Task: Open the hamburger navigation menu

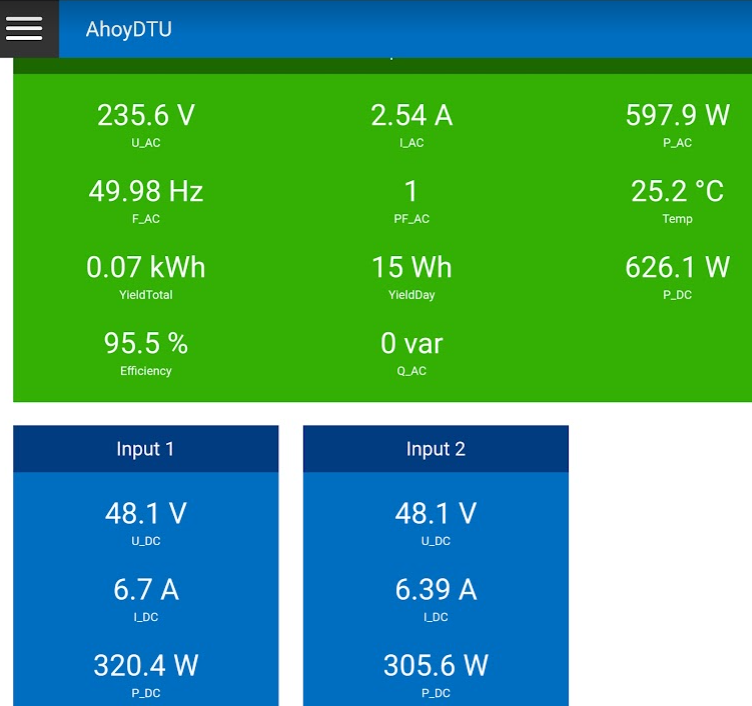Action: [x=25, y=28]
